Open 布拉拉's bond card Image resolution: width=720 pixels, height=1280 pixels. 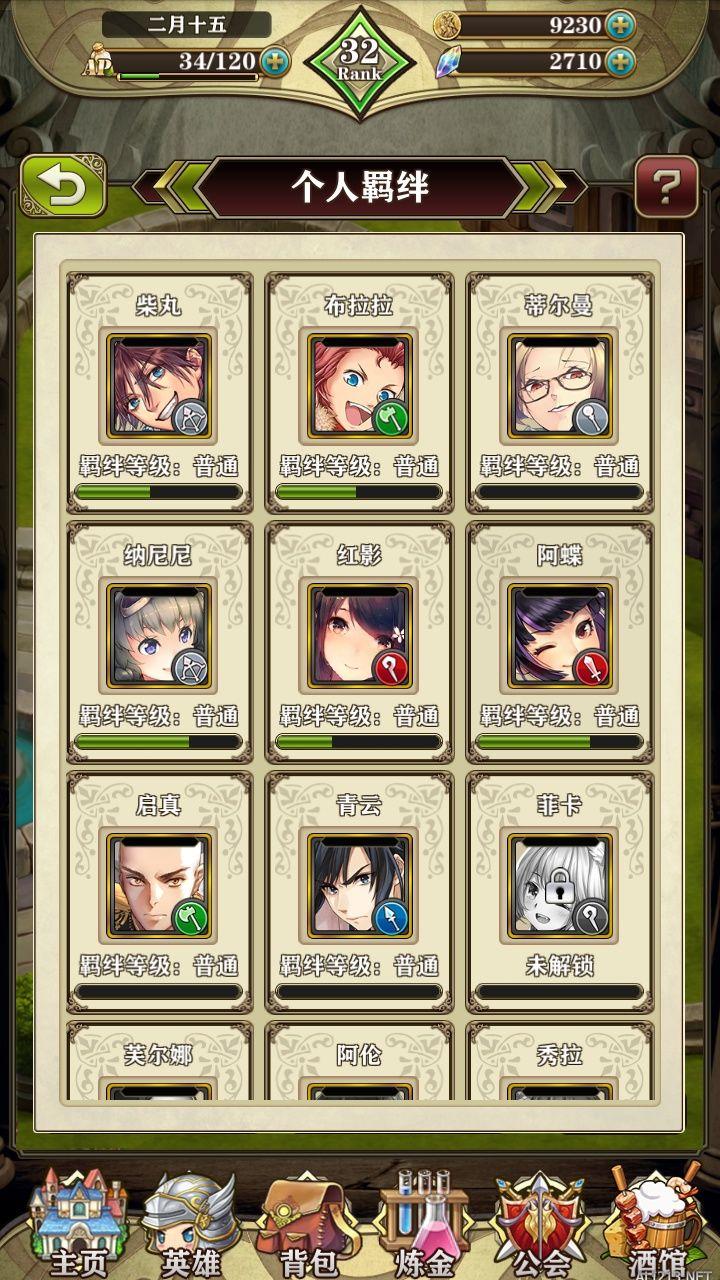(x=359, y=390)
